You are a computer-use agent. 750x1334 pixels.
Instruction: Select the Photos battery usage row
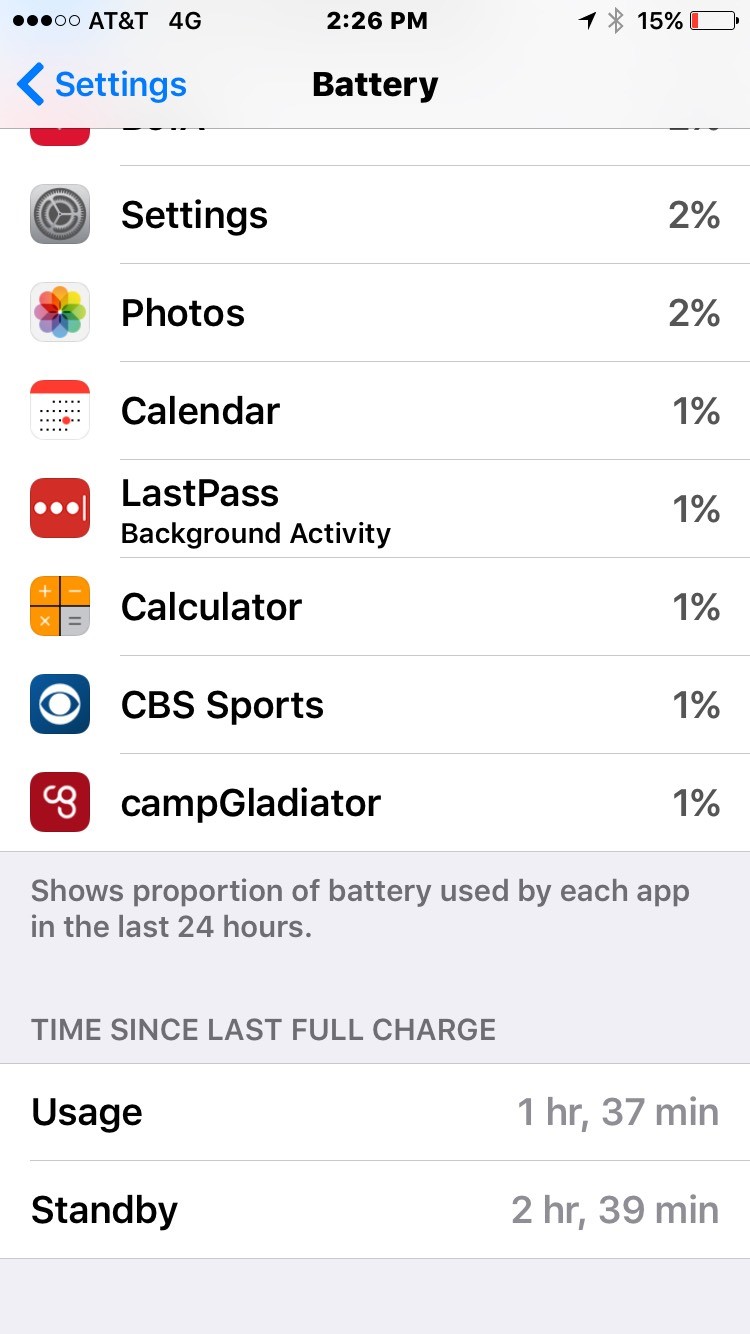tap(375, 313)
